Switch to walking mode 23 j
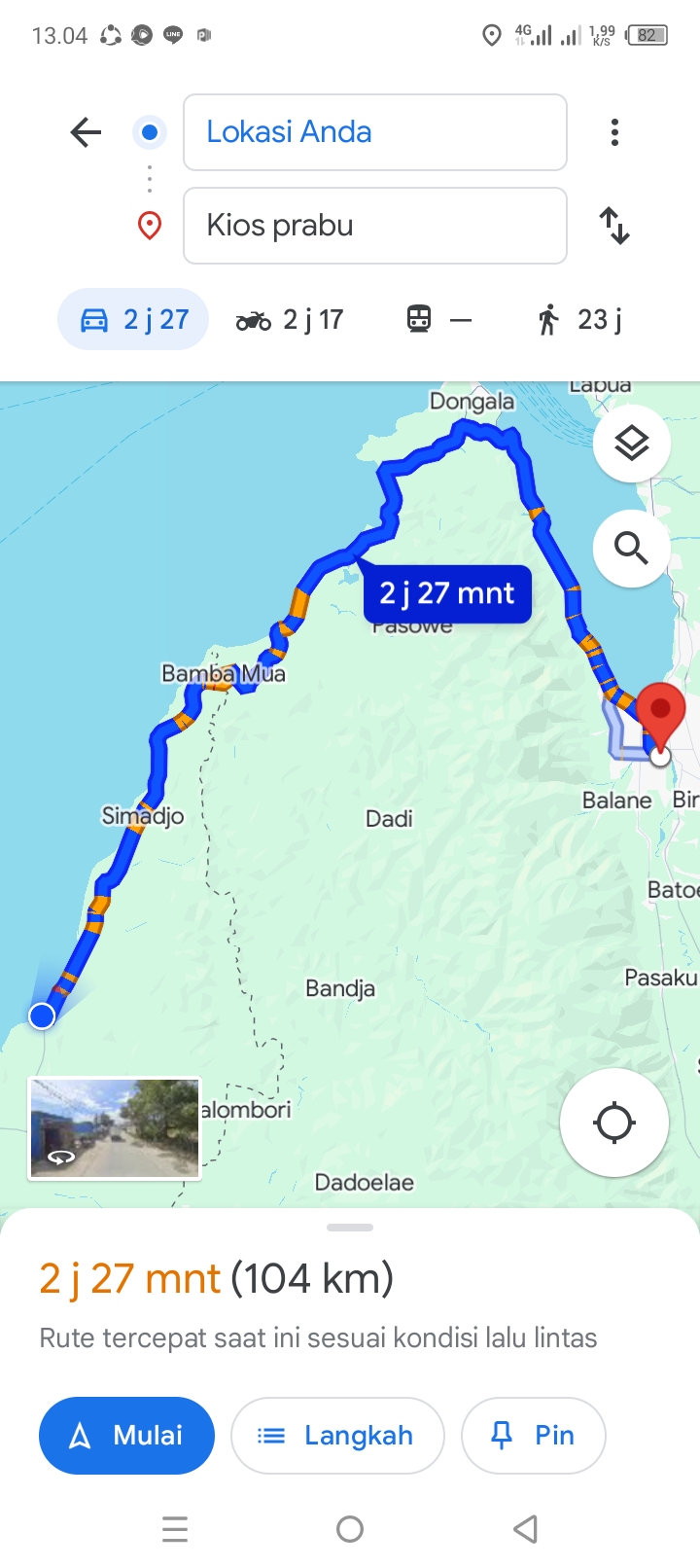This screenshot has width=700, height=1568. 579,319
